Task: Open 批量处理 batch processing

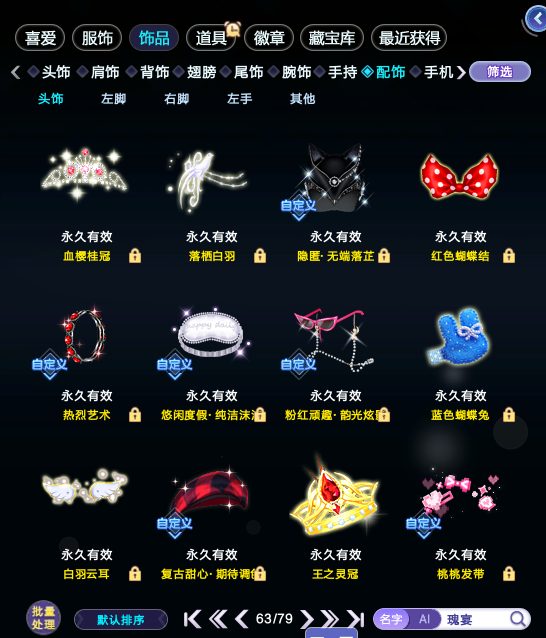Action: pos(44,618)
